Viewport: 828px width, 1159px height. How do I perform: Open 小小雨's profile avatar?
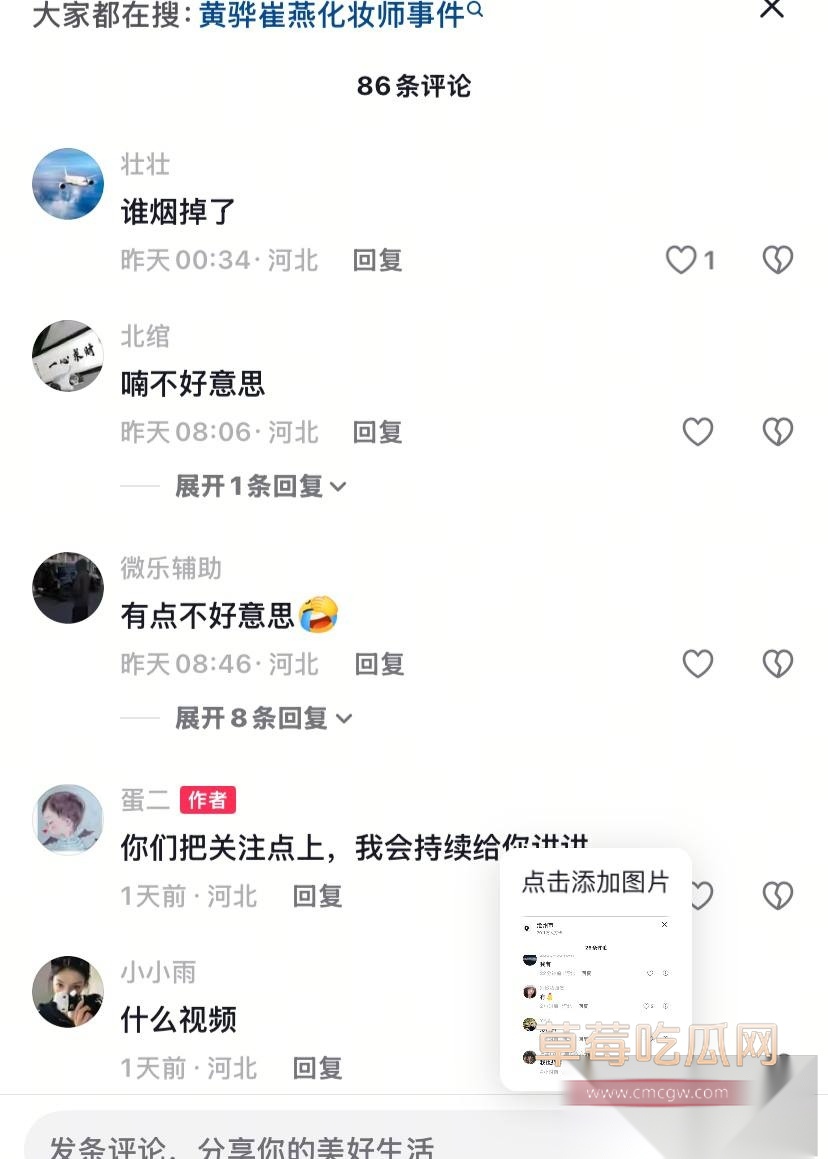[68, 991]
